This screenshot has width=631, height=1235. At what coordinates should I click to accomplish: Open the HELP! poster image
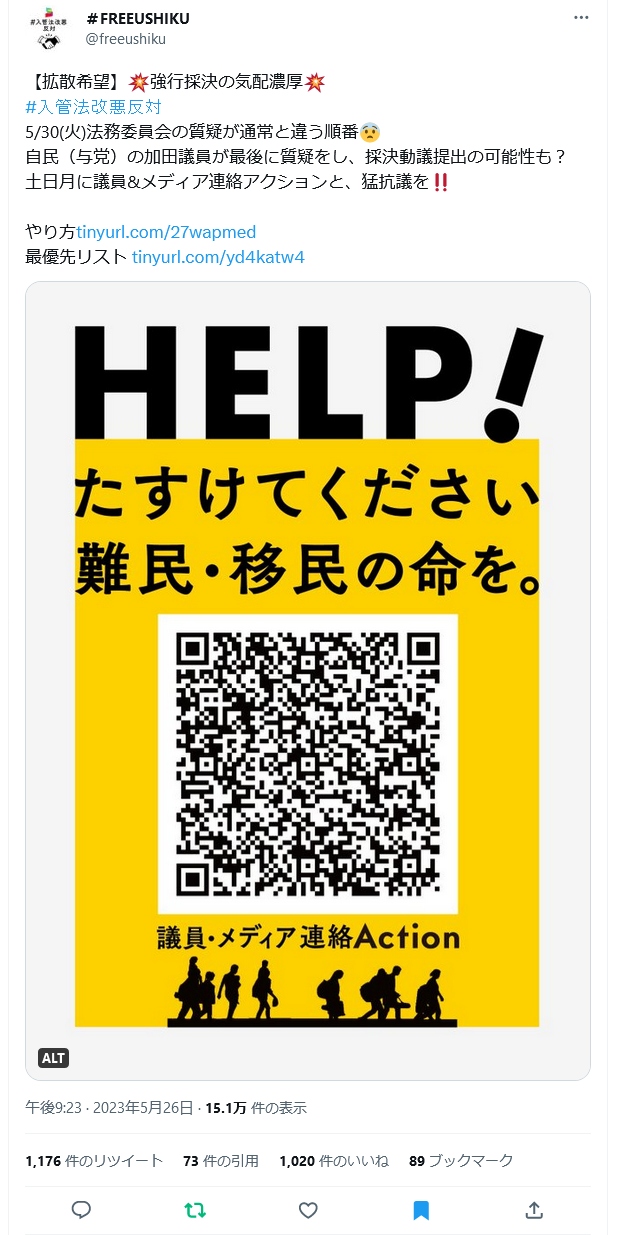point(307,680)
